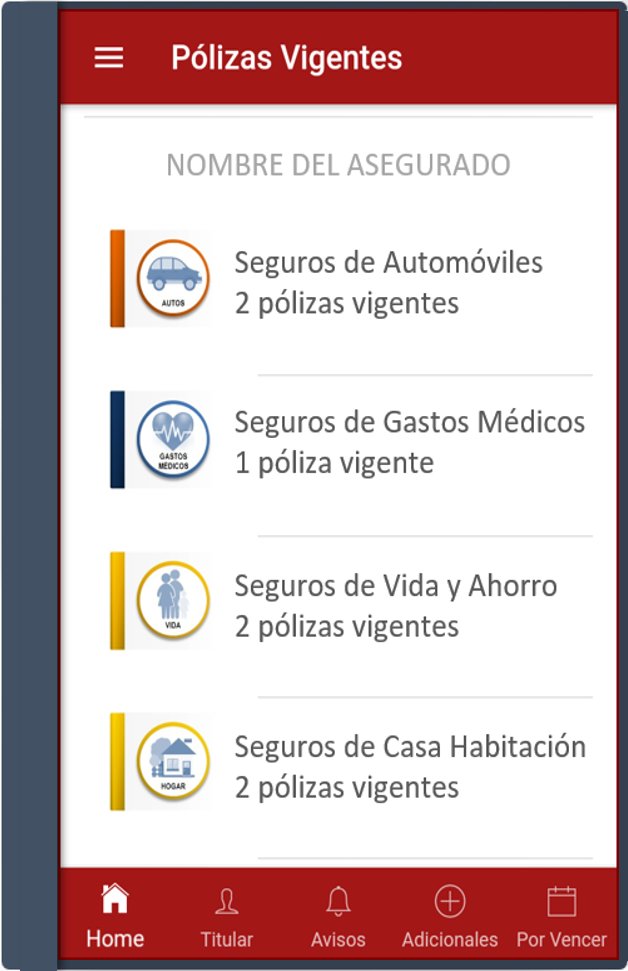Select Seguros de Casa Habitación
The height and width of the screenshot is (971, 628).
click(x=408, y=766)
